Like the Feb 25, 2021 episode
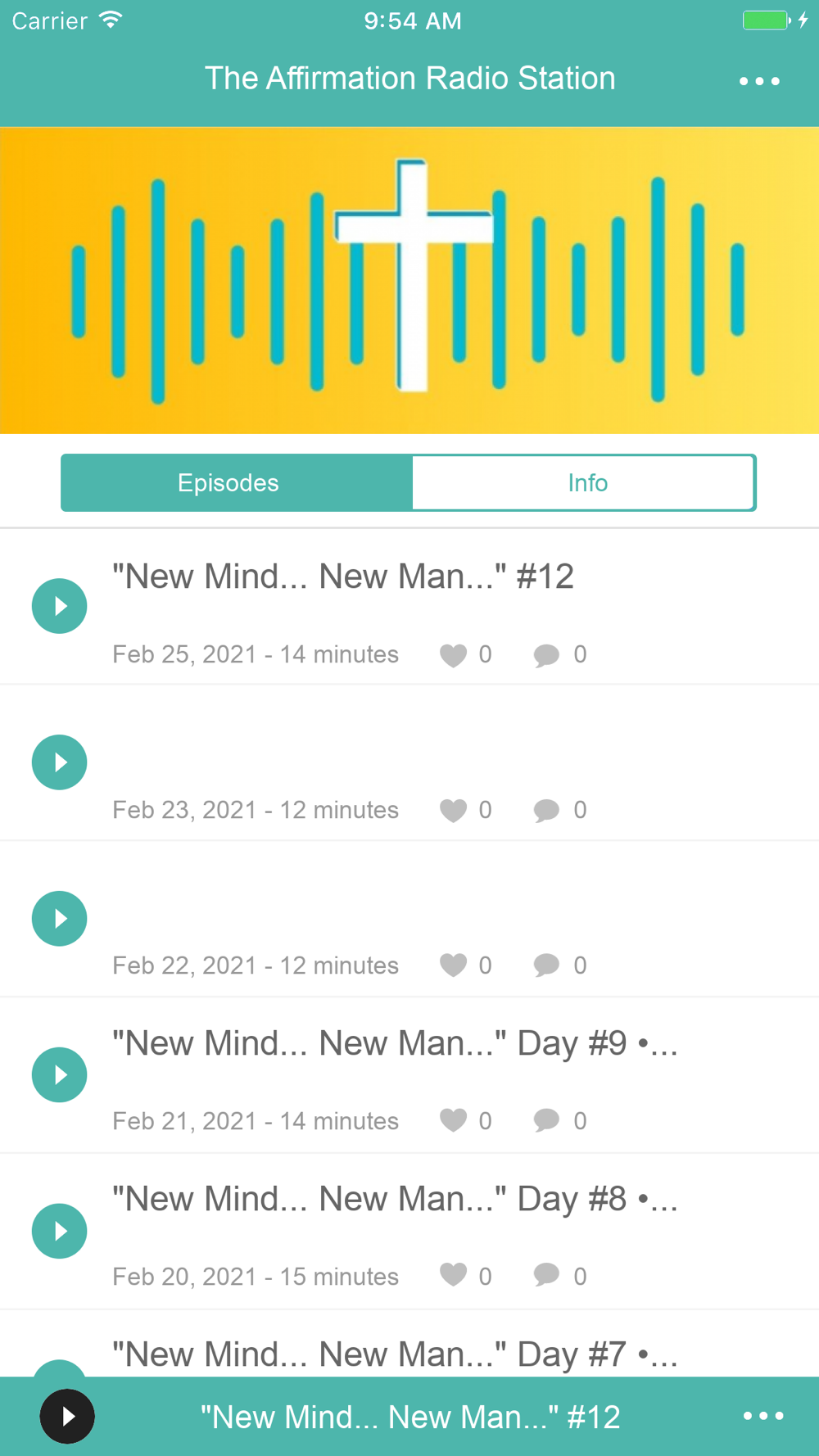Screen dimensions: 819x1456 [x=453, y=655]
